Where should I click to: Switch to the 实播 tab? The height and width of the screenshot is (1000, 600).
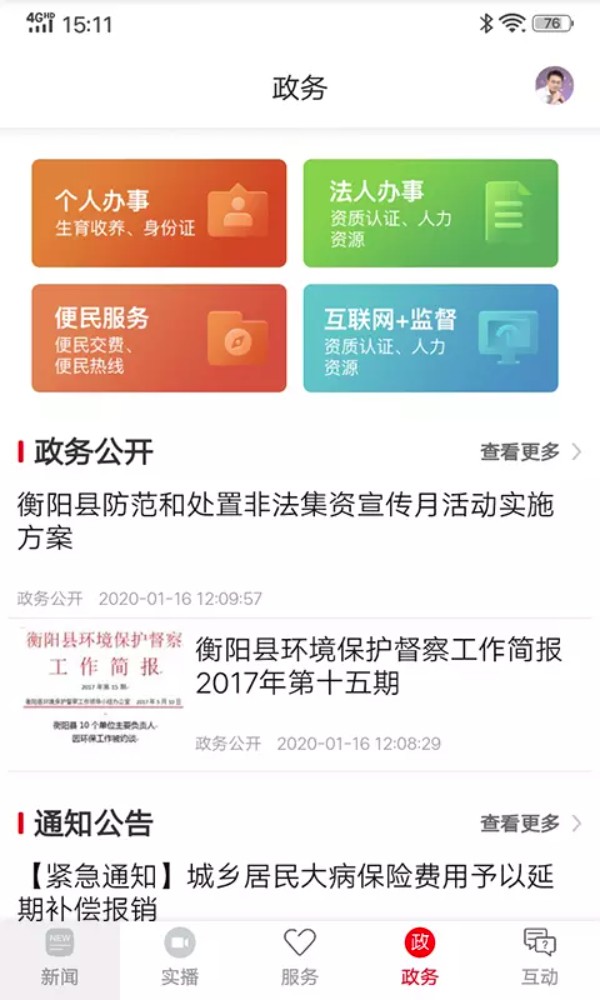point(180,958)
